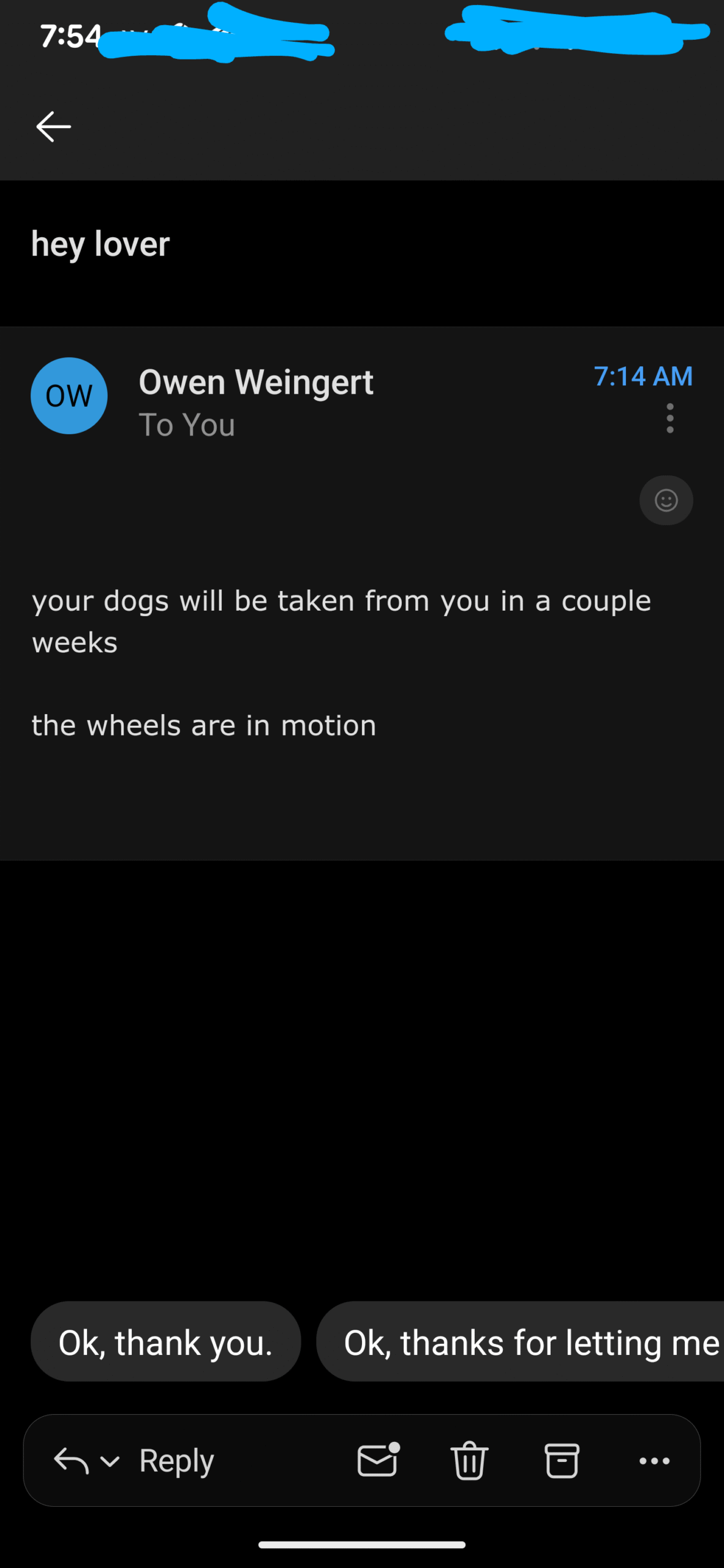The width and height of the screenshot is (724, 1568).
Task: Open the message's three-dot options menu
Action: [669, 418]
